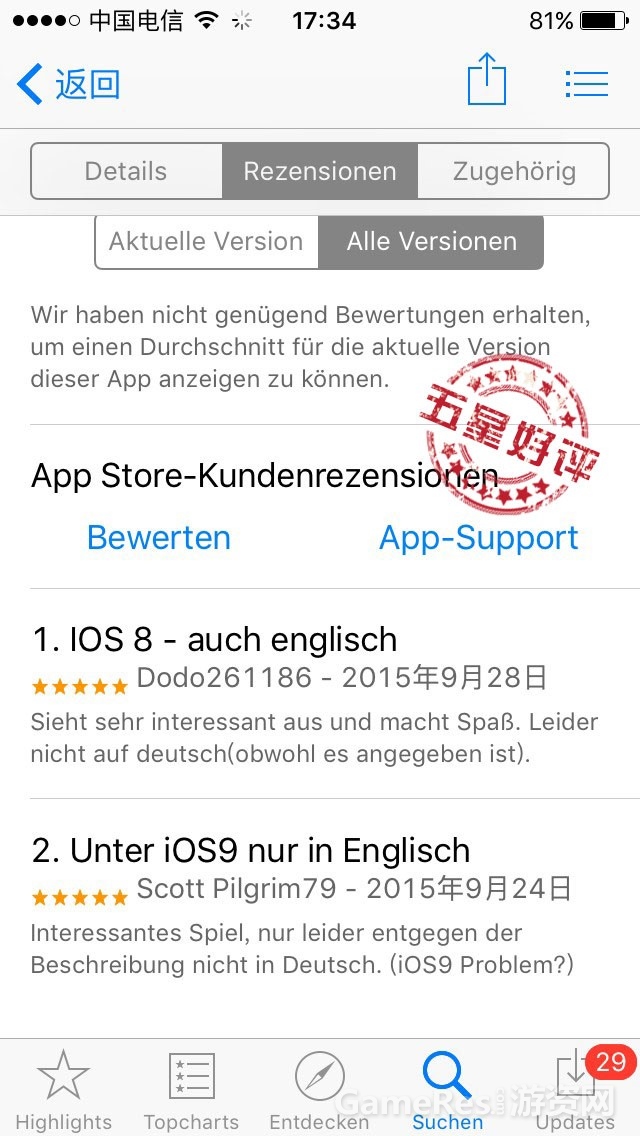
Task: Switch to the Details segment
Action: point(126,171)
